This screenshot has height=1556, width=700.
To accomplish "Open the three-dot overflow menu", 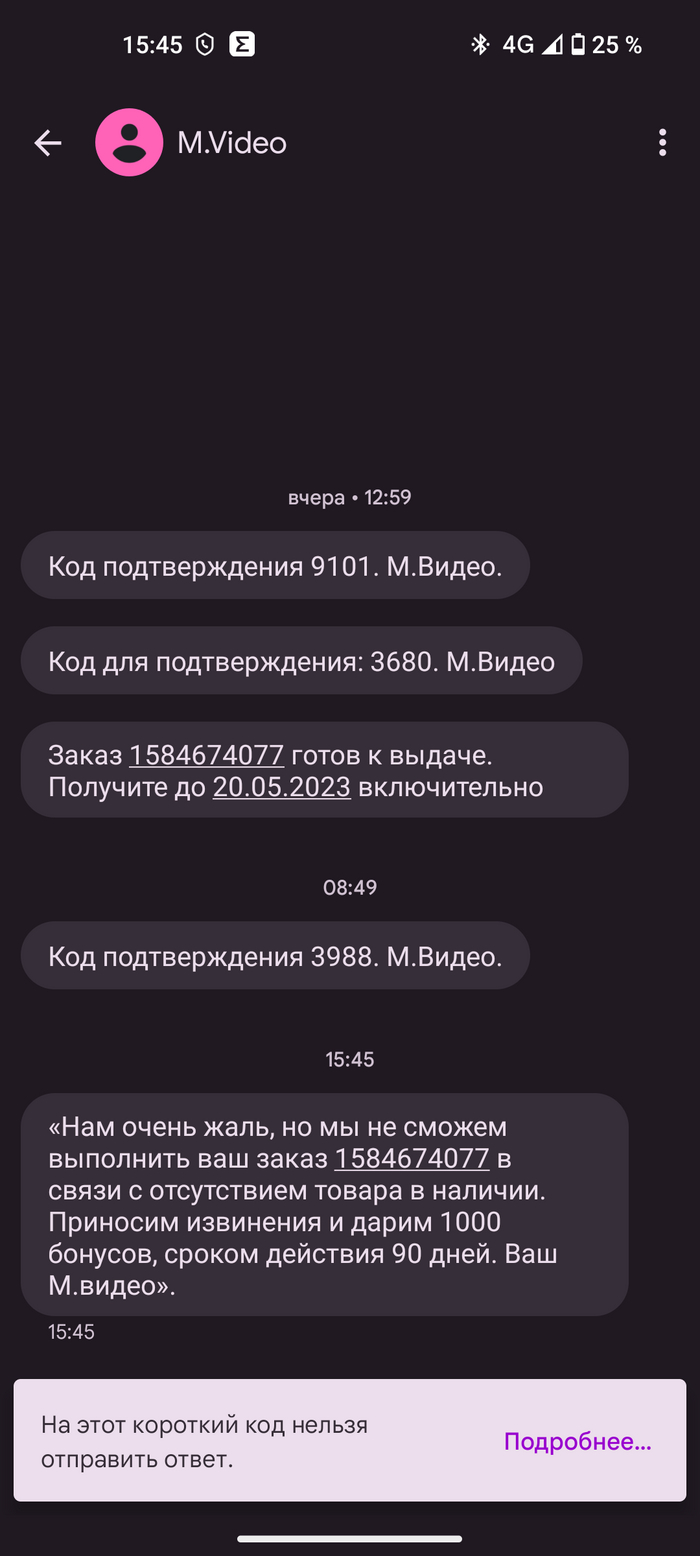I will 662,143.
